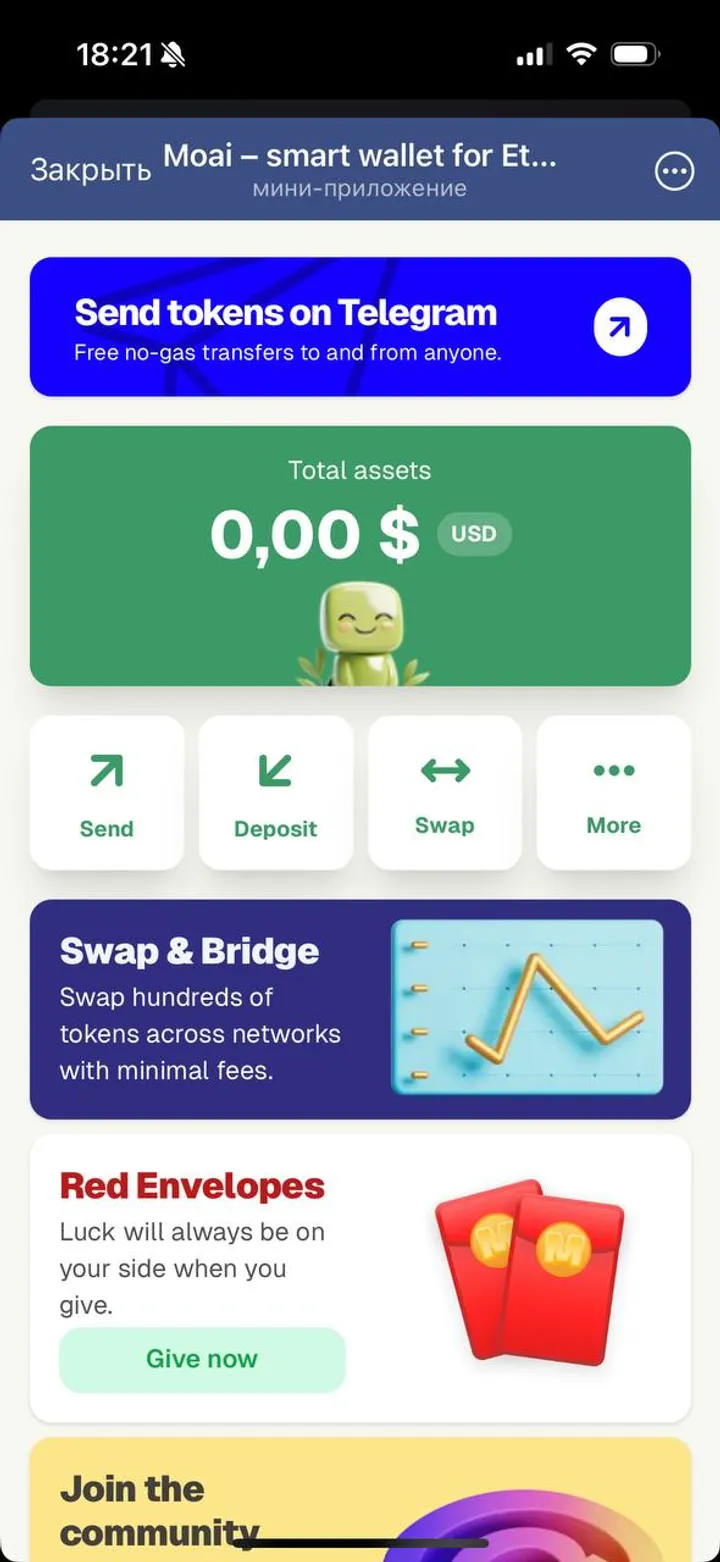Select the USD currency badge

(x=474, y=534)
